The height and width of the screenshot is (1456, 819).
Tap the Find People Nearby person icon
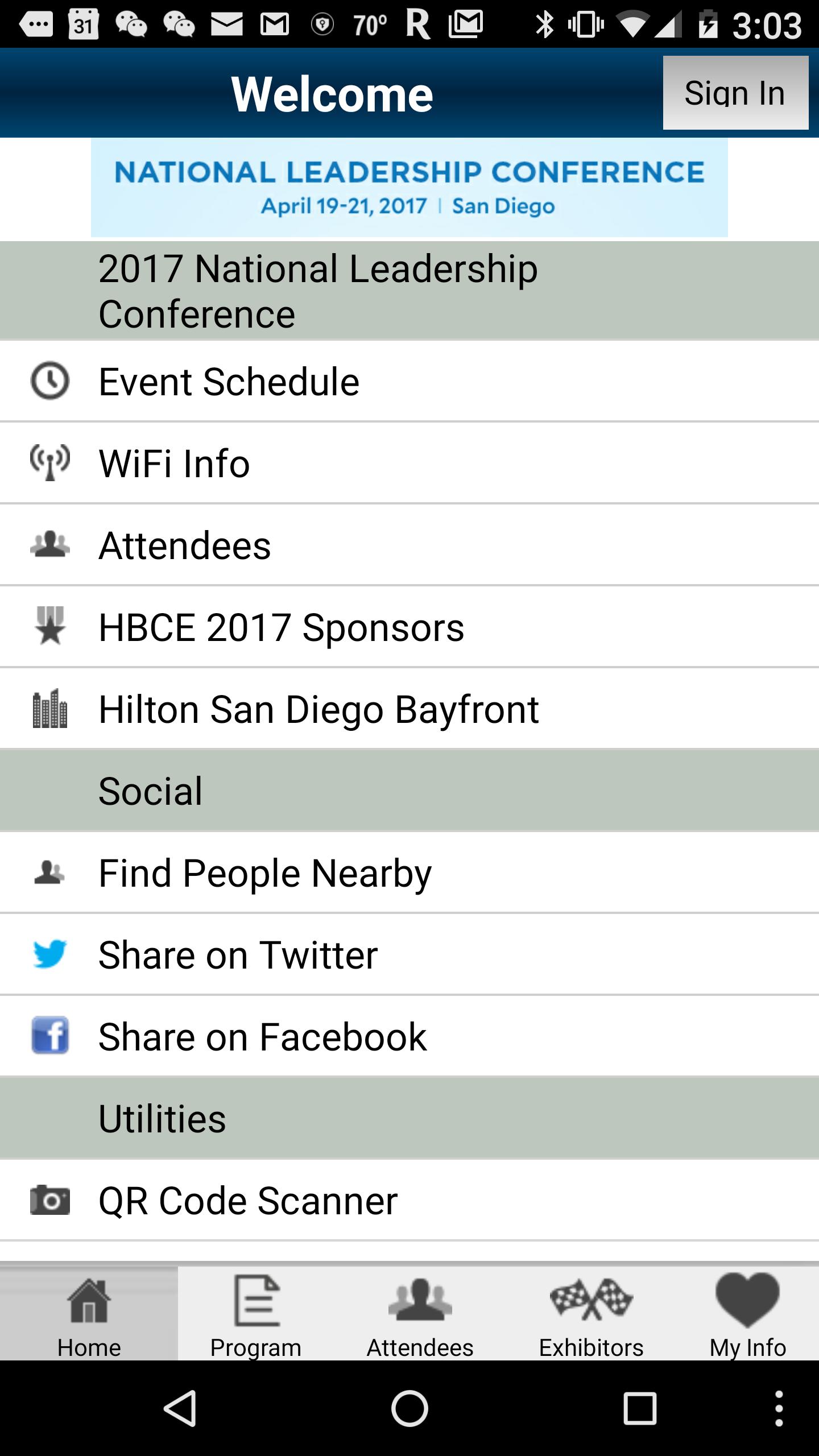click(x=50, y=871)
